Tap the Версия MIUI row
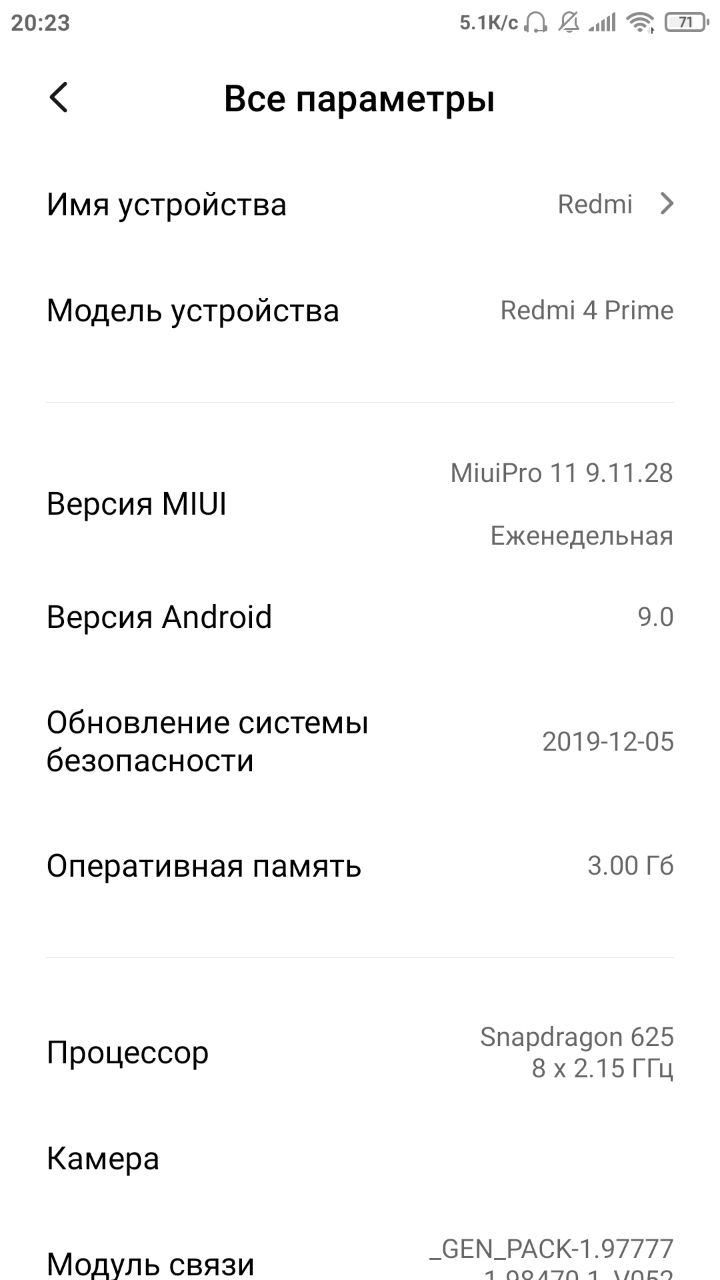 [360, 505]
